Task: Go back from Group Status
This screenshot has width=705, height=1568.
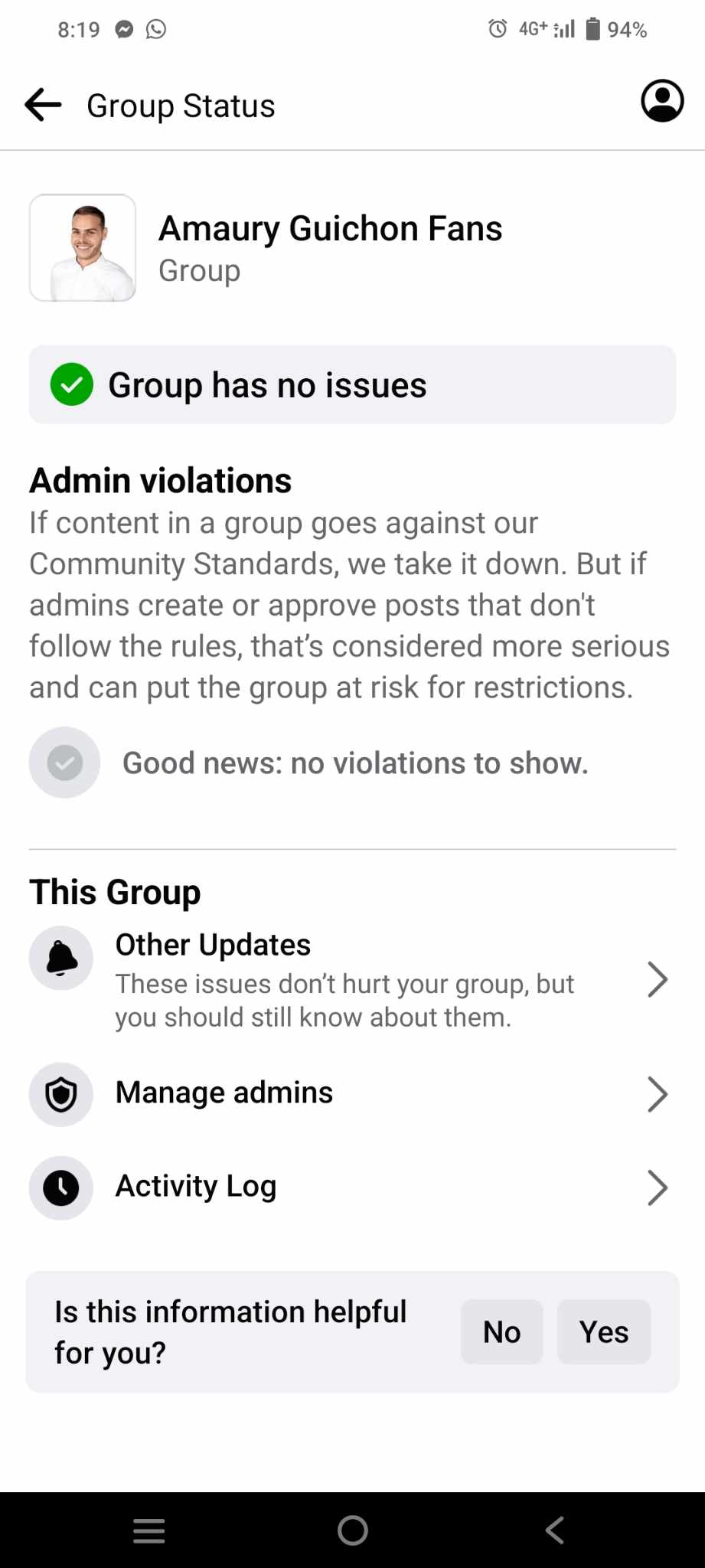Action: click(x=43, y=105)
